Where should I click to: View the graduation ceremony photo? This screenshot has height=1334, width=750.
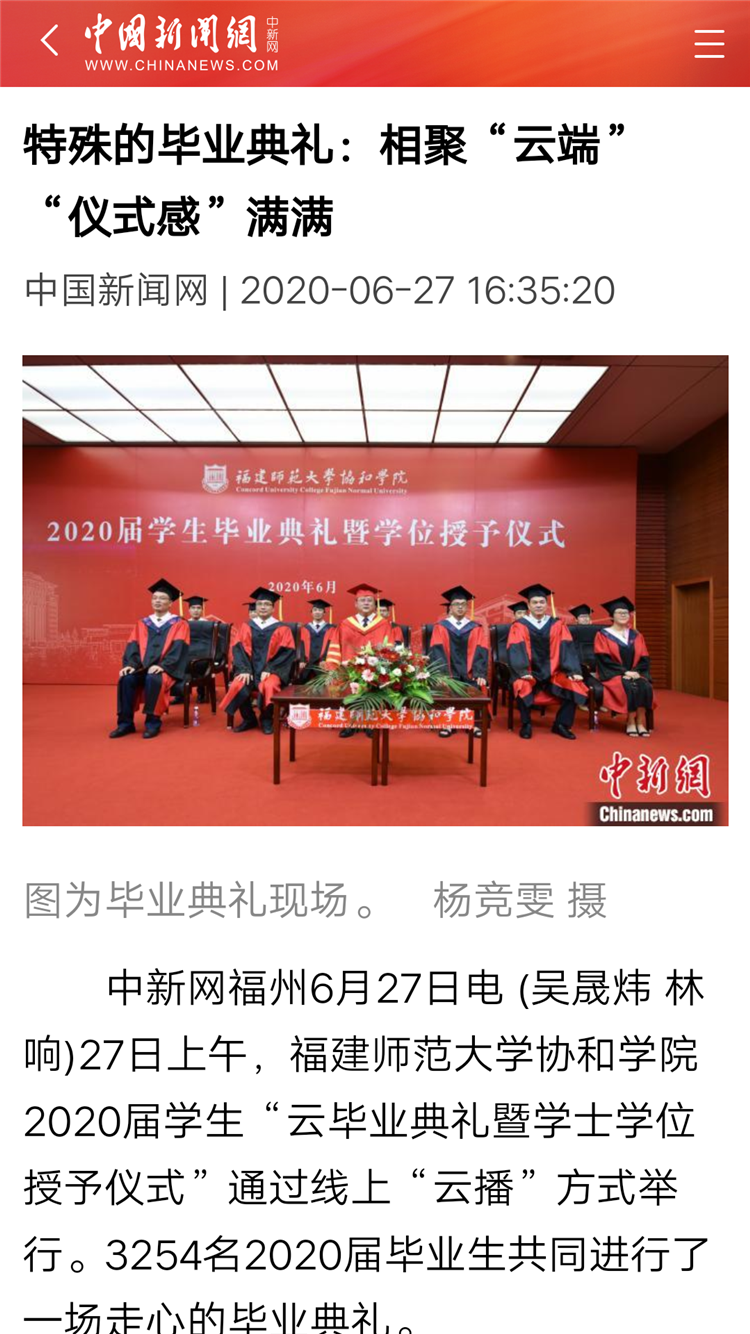375,590
